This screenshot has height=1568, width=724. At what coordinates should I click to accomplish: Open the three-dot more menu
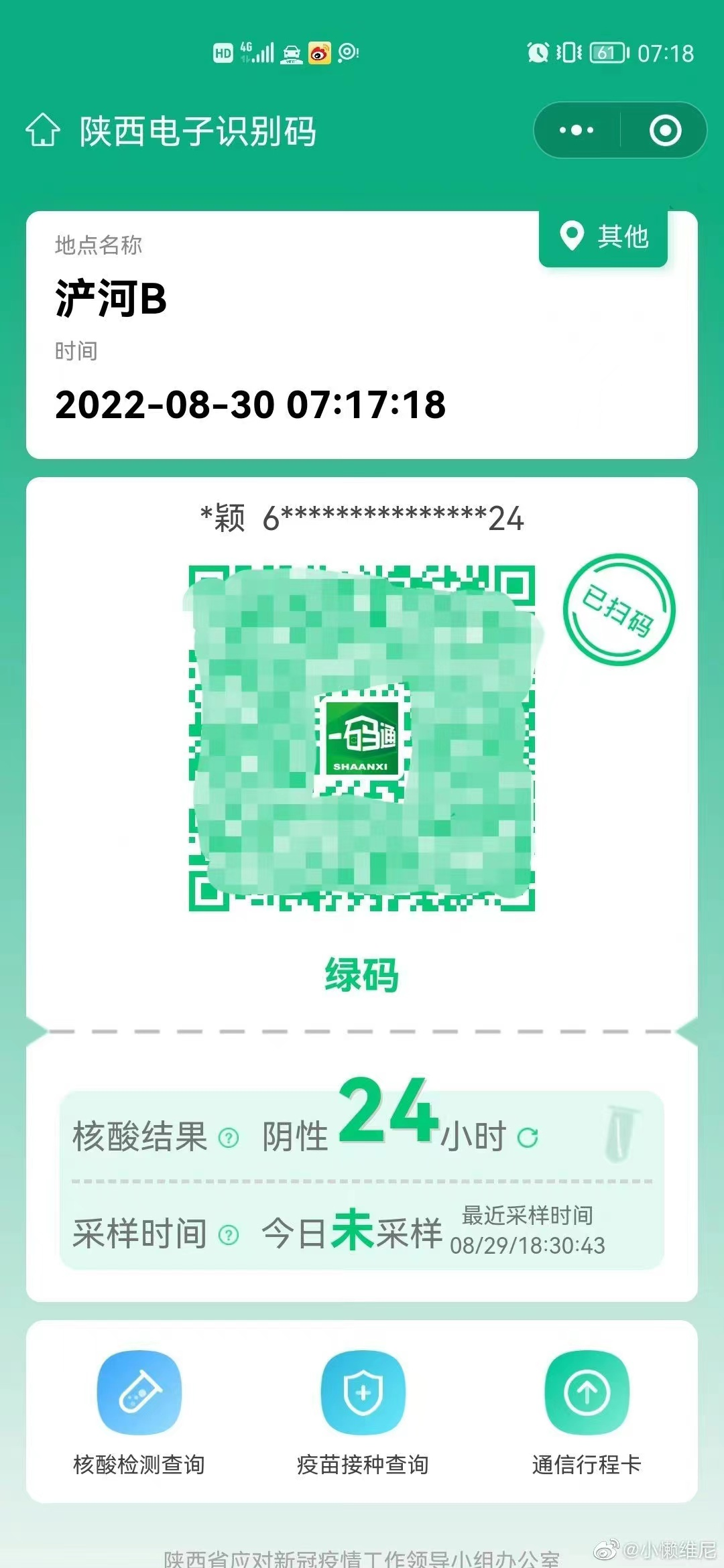point(577,131)
